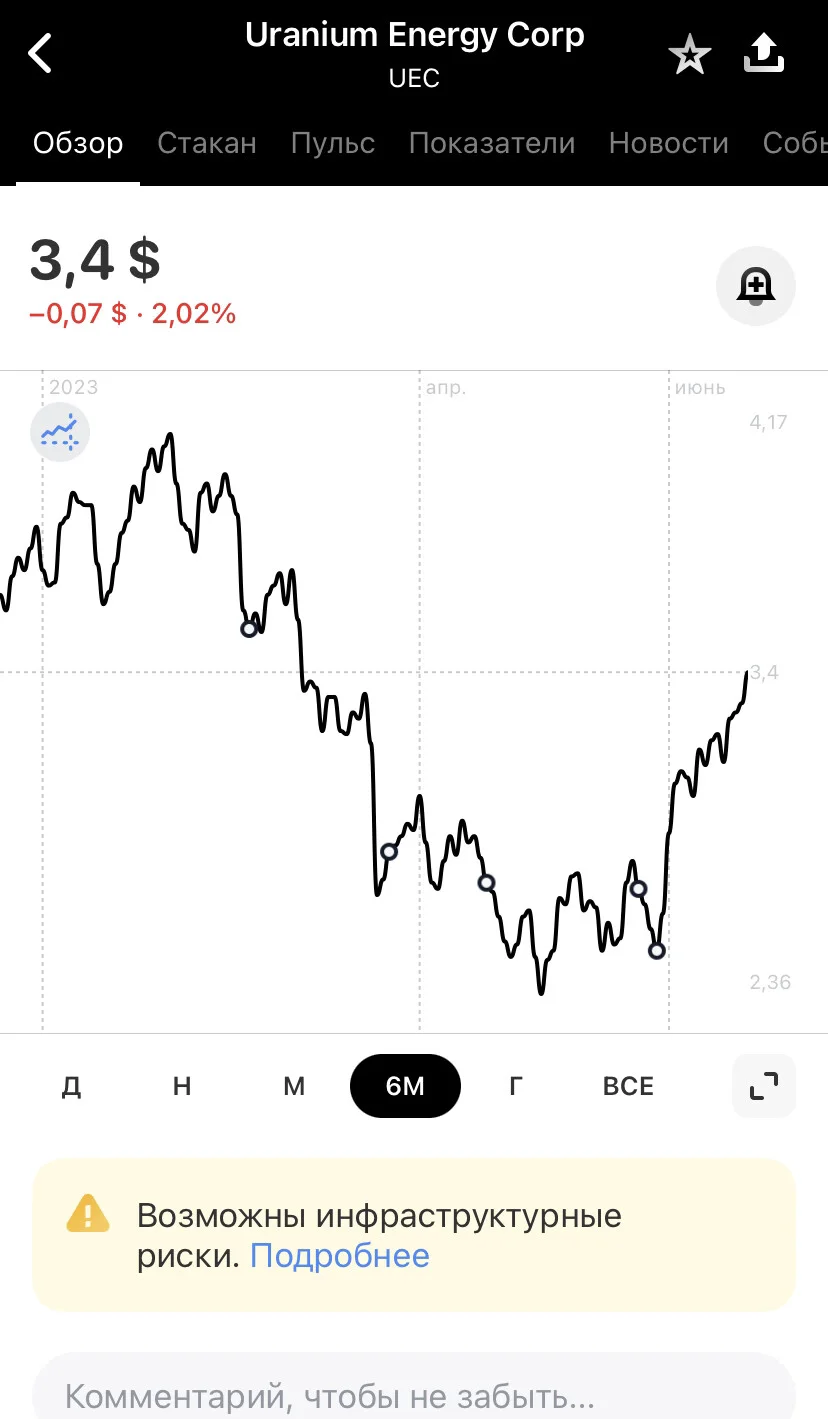
Task: Share this stock page
Action: 764,54
